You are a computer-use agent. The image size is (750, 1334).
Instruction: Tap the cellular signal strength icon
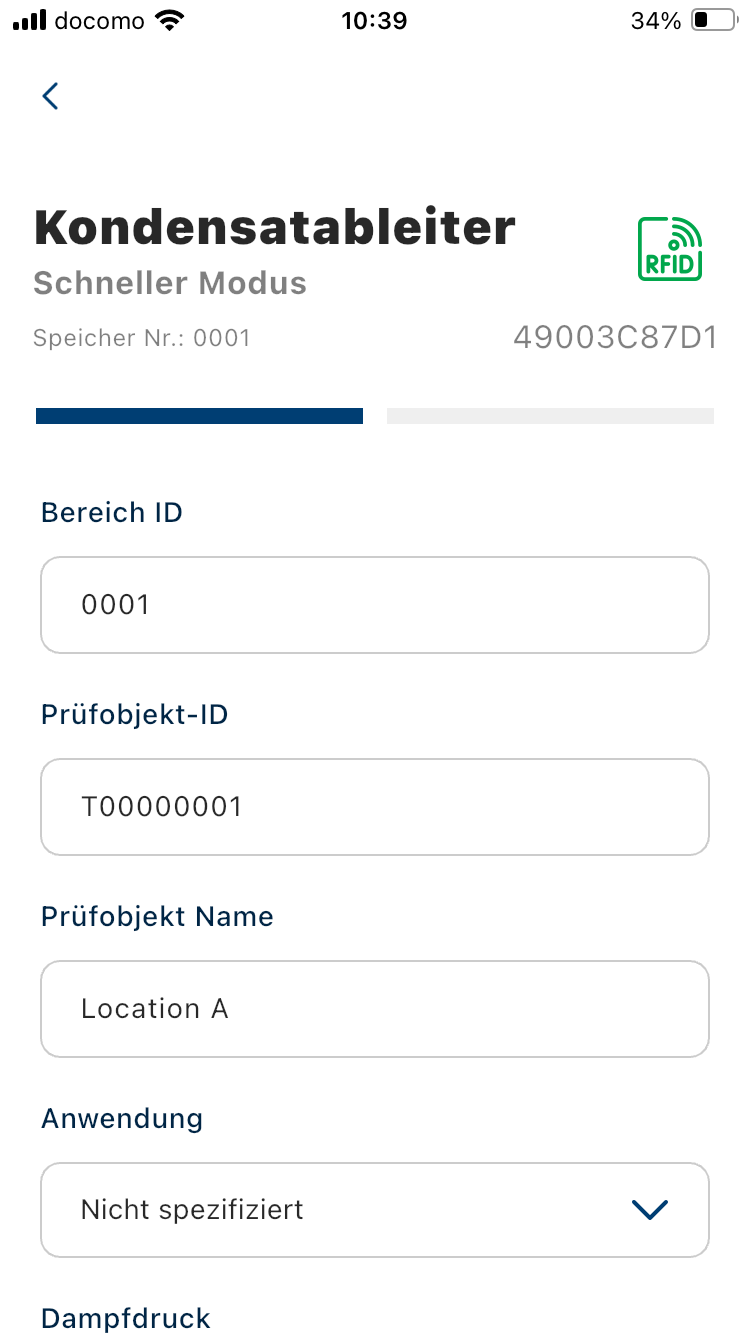pyautogui.click(x=27, y=19)
